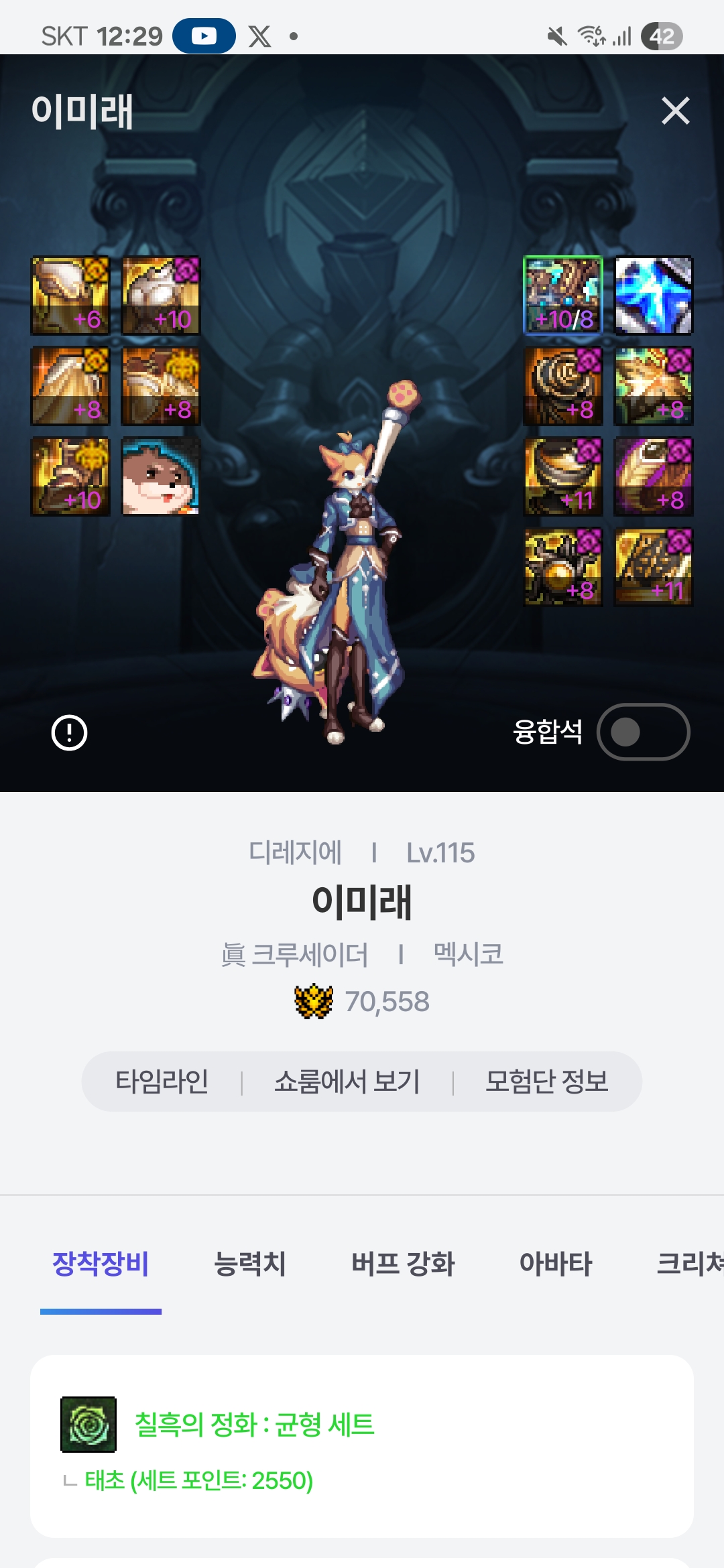Image resolution: width=724 pixels, height=1568 pixels.
Task: View 모험단 정보
Action: (x=546, y=1081)
